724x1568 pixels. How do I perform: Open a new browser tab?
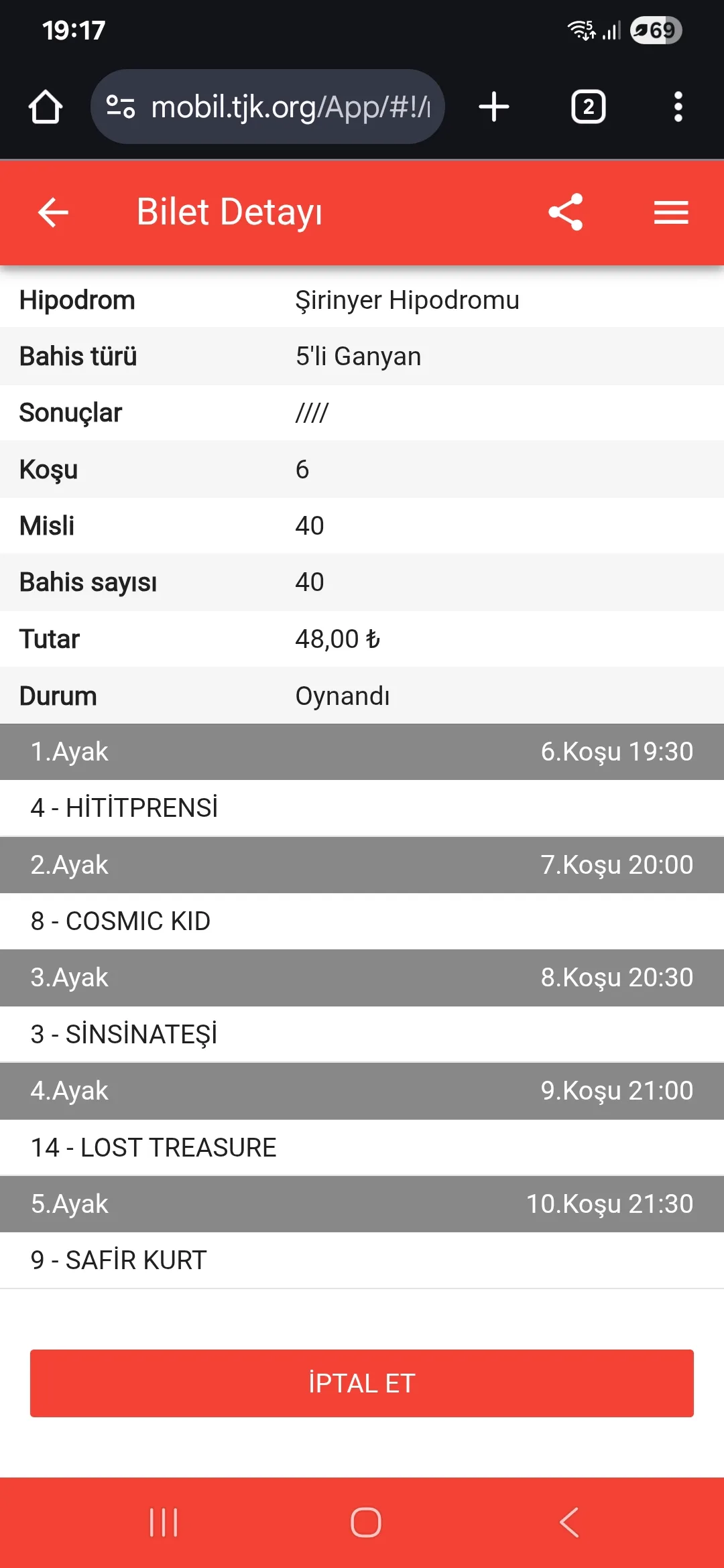click(494, 107)
